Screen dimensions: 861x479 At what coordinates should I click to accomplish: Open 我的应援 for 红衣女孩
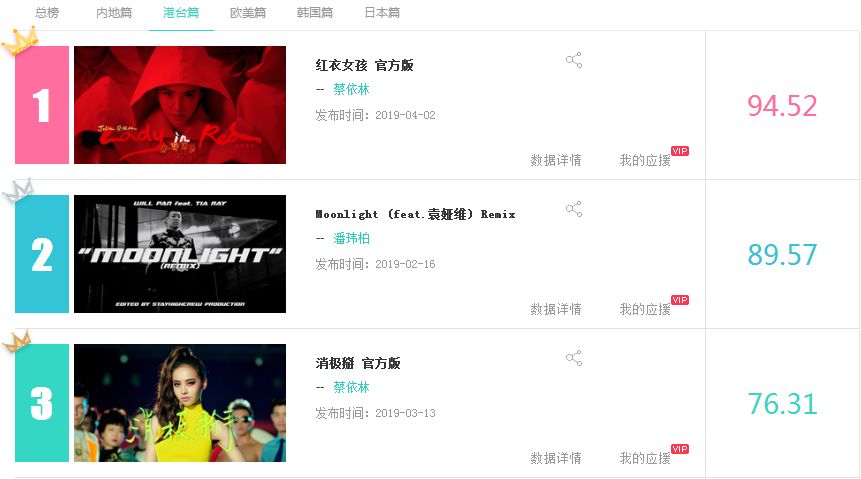(645, 160)
